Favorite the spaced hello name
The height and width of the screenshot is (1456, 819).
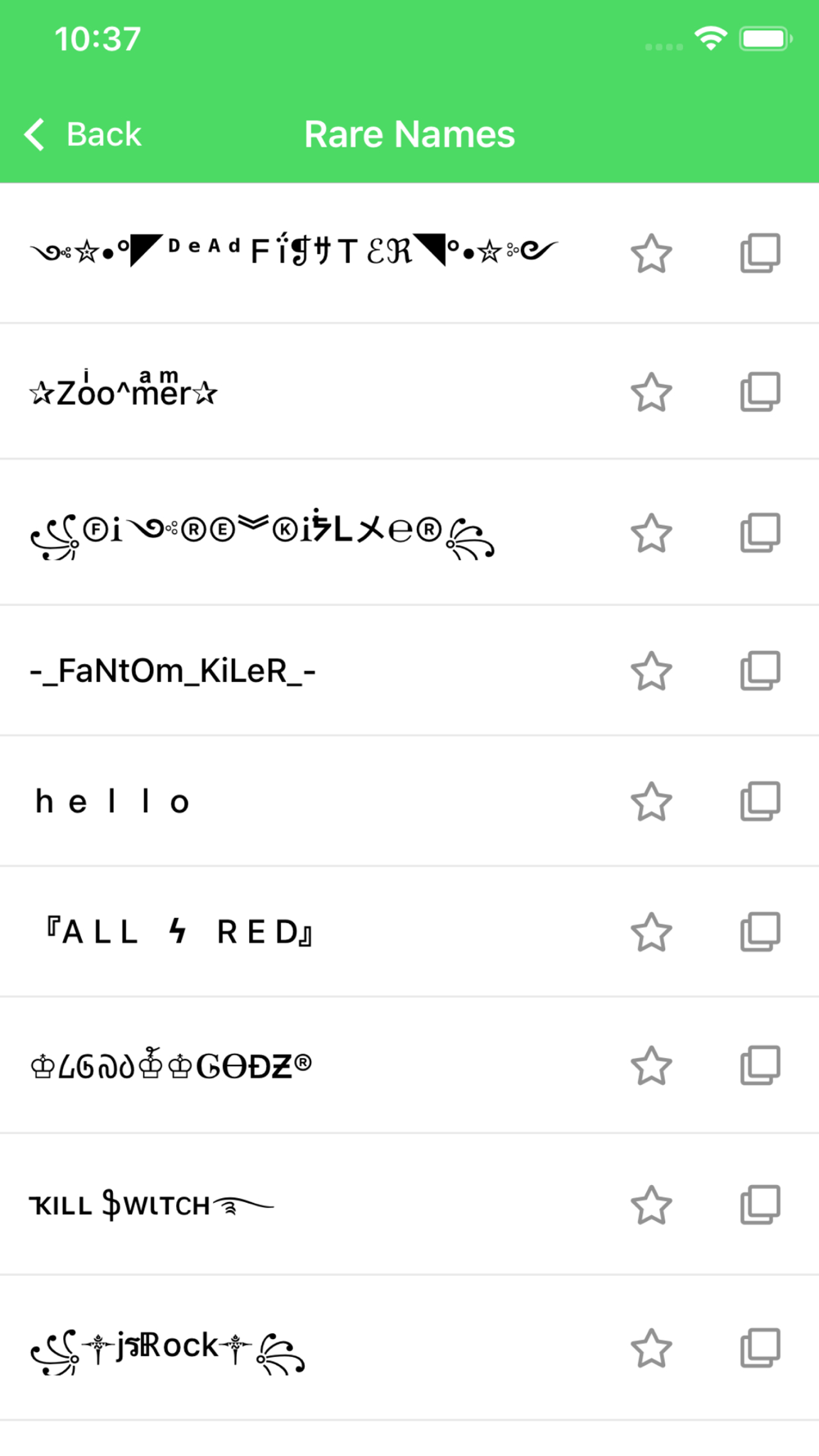click(651, 802)
